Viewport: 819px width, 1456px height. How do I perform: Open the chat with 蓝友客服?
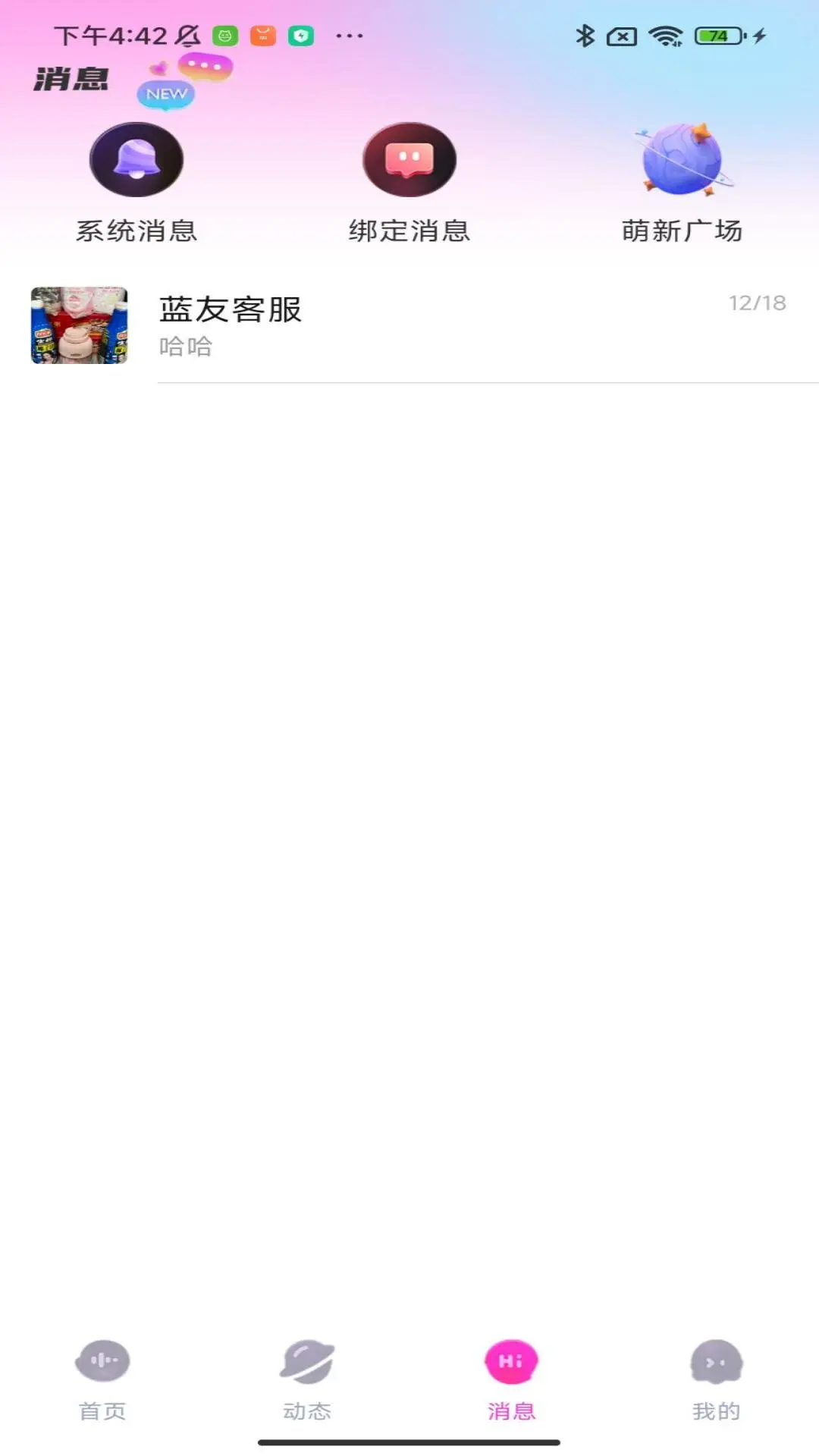click(409, 326)
